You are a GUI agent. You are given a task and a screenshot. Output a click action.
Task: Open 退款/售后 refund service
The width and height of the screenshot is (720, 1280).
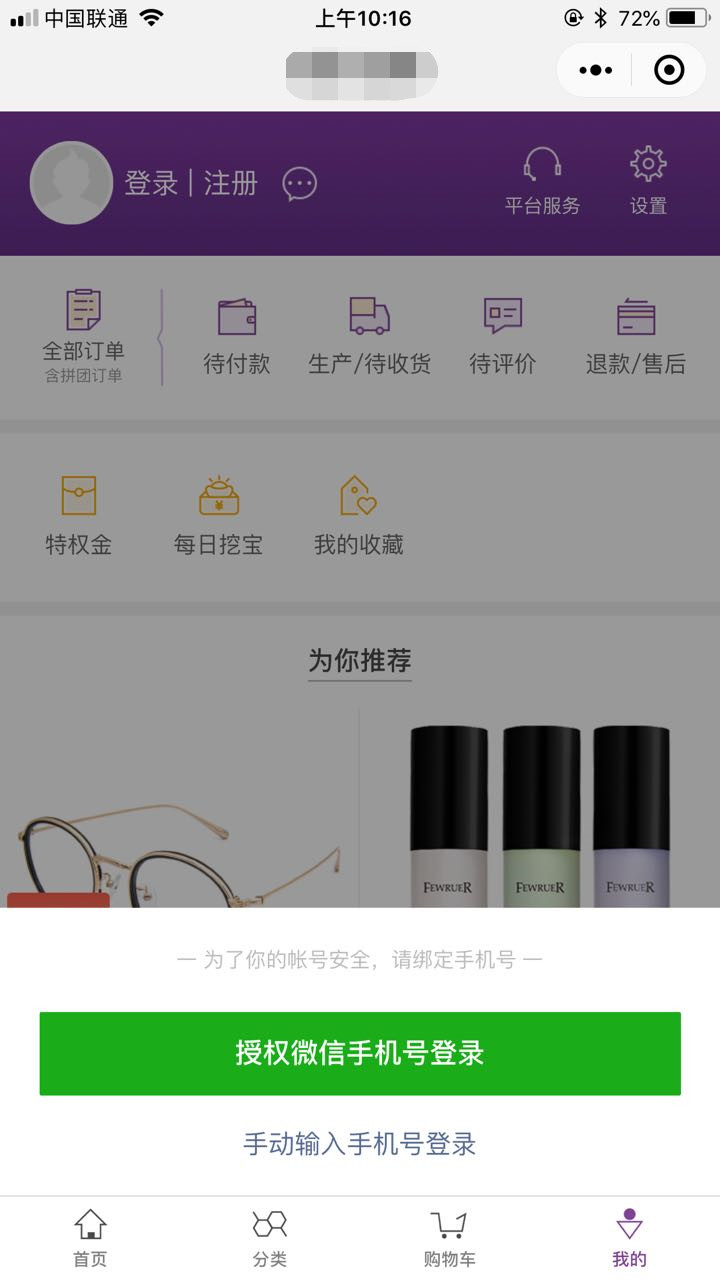[635, 336]
